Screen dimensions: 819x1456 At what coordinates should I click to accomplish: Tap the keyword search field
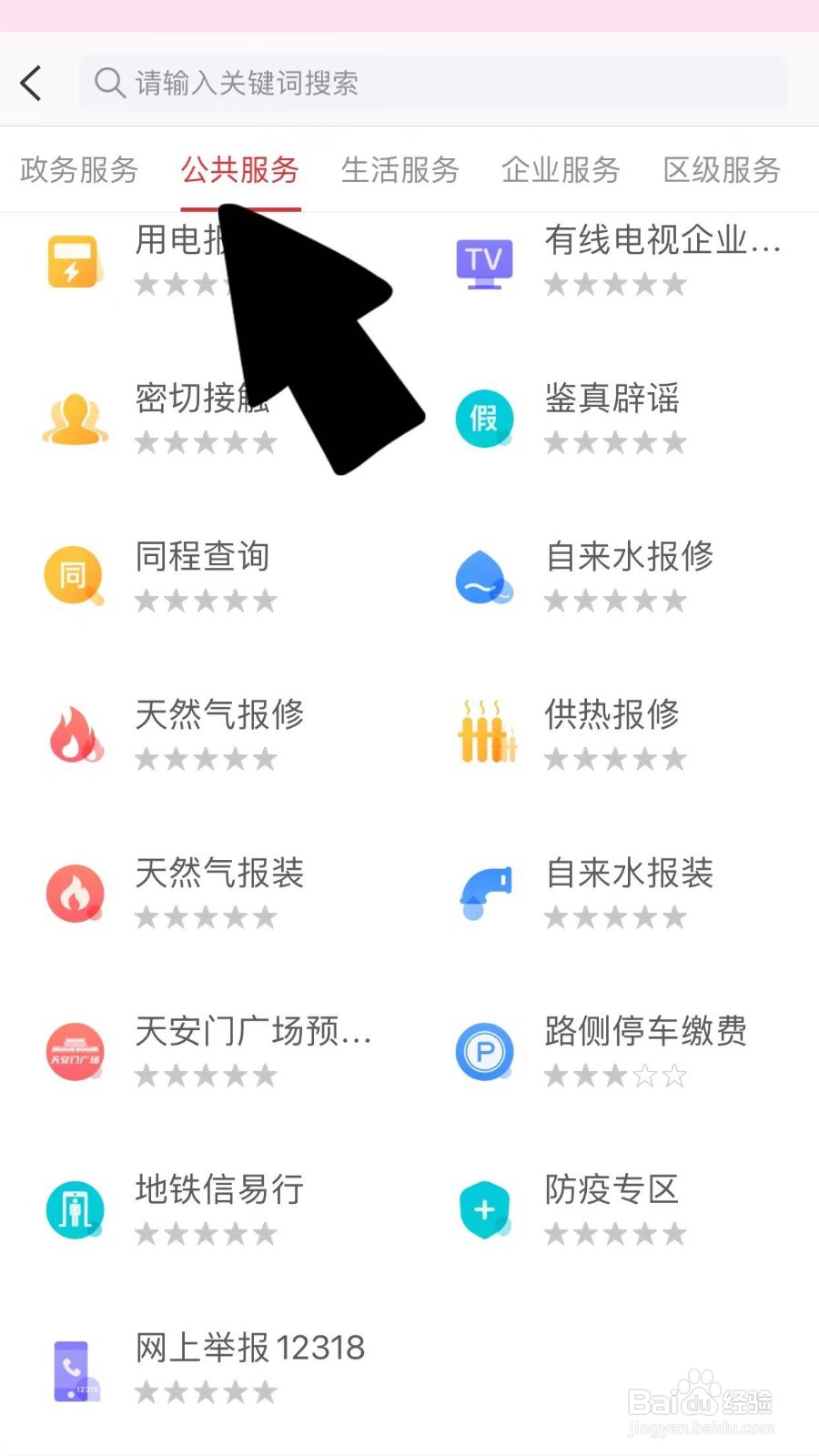pos(433,83)
